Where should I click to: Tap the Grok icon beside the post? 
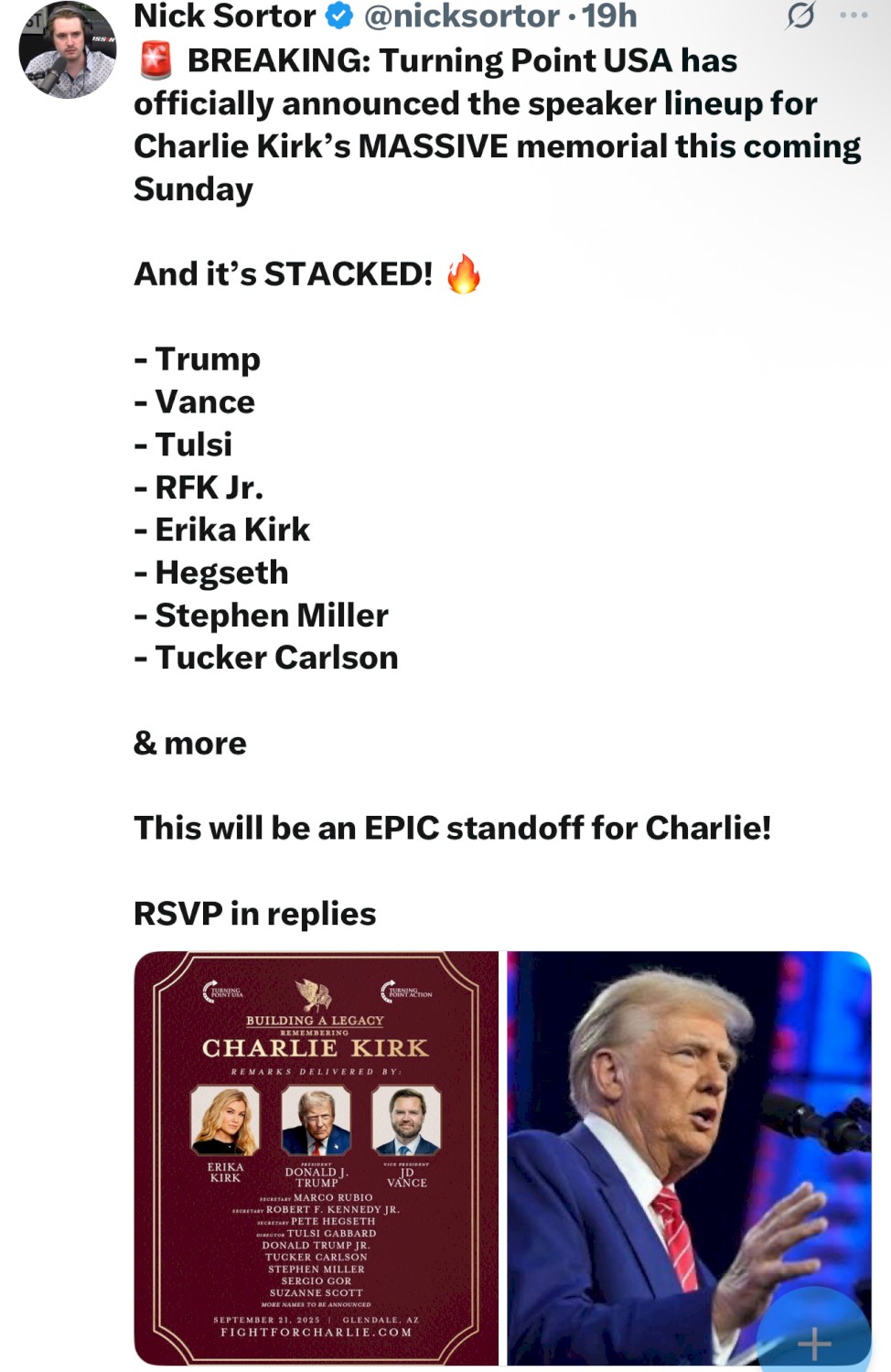(800, 15)
